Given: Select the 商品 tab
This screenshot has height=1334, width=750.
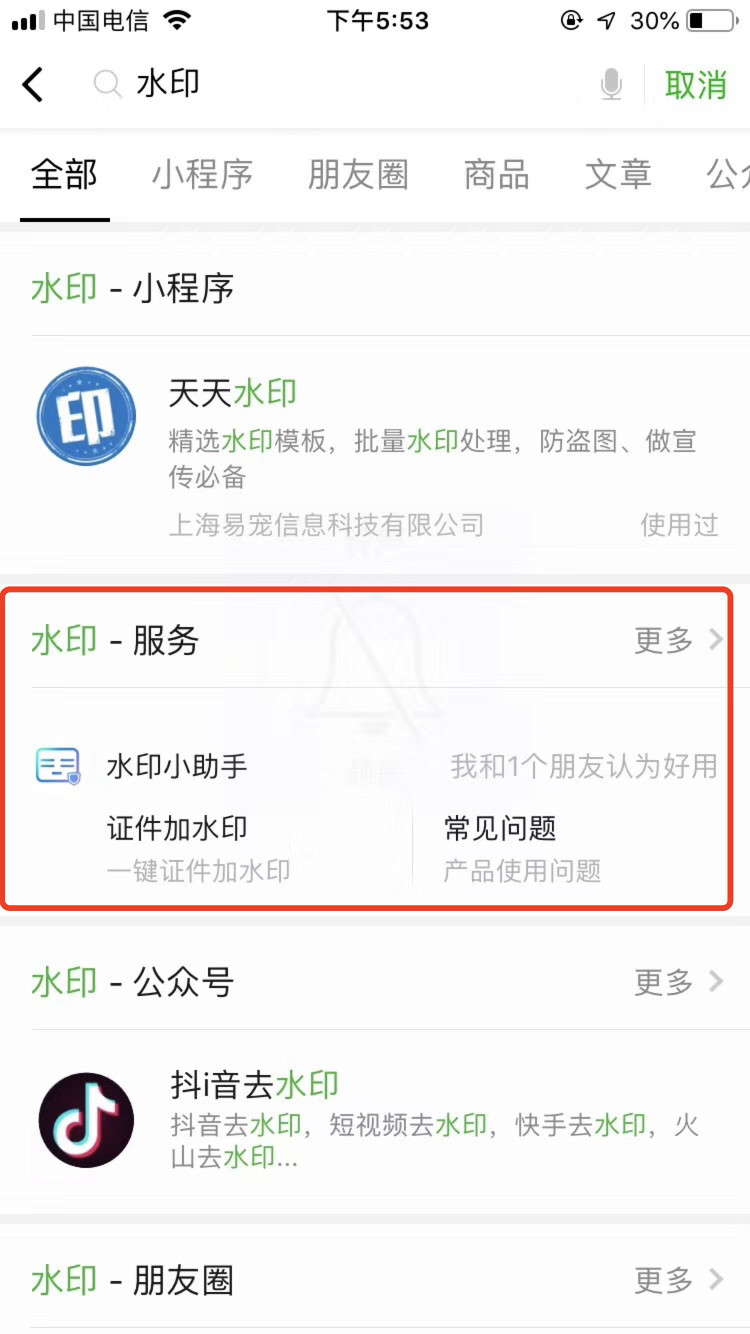Looking at the screenshot, I should pyautogui.click(x=496, y=175).
